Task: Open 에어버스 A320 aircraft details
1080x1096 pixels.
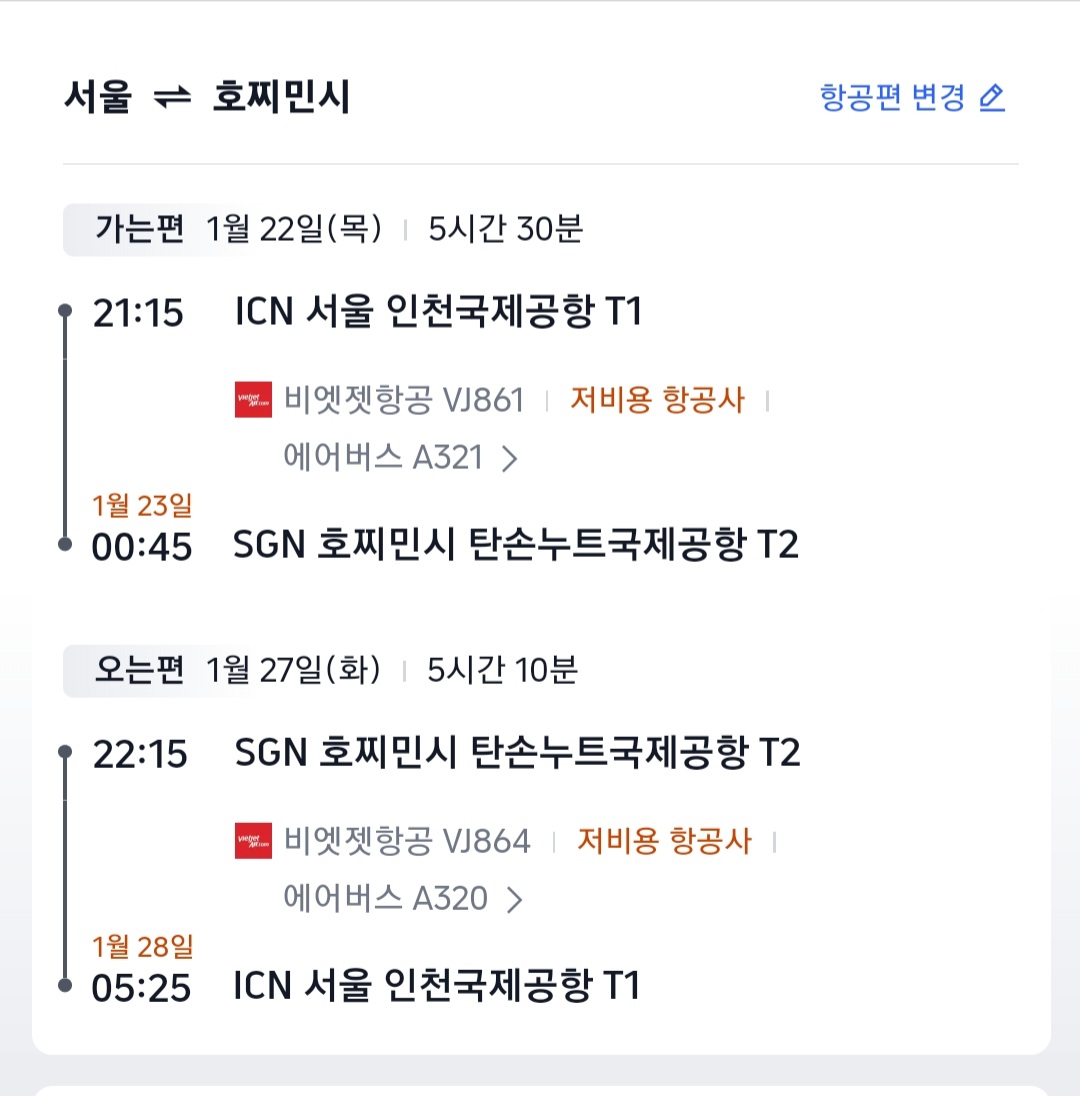Action: tap(402, 898)
